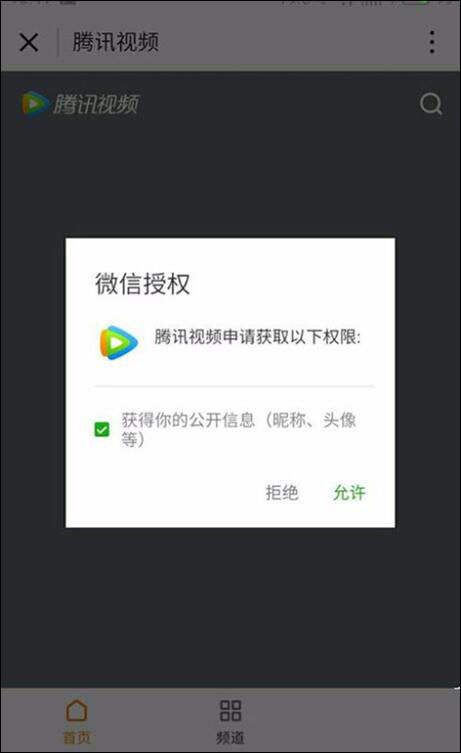The height and width of the screenshot is (753, 461).
Task: Open the search magnifier icon
Action: (431, 103)
